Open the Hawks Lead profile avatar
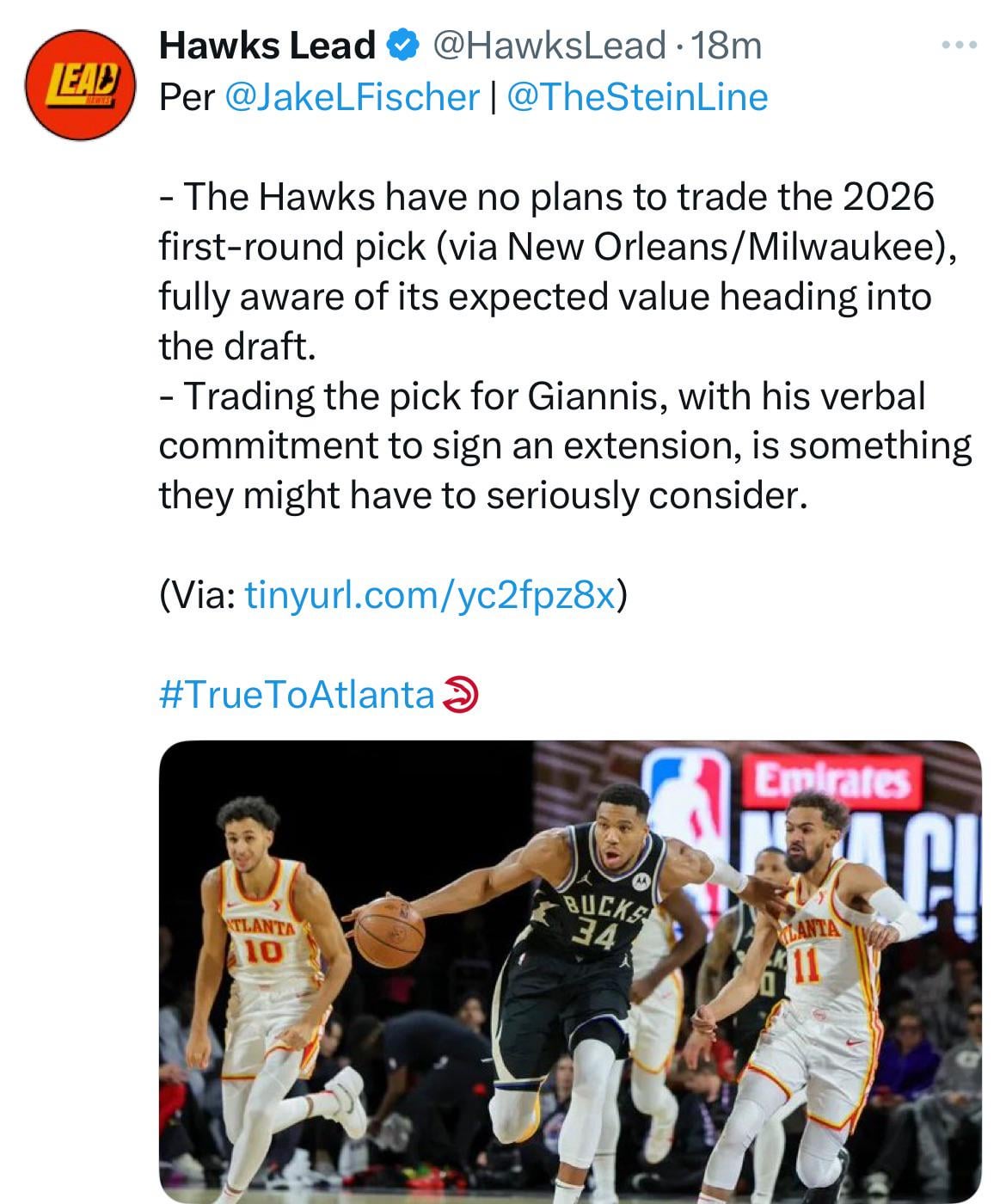This screenshot has width=1006, height=1204. click(x=79, y=86)
